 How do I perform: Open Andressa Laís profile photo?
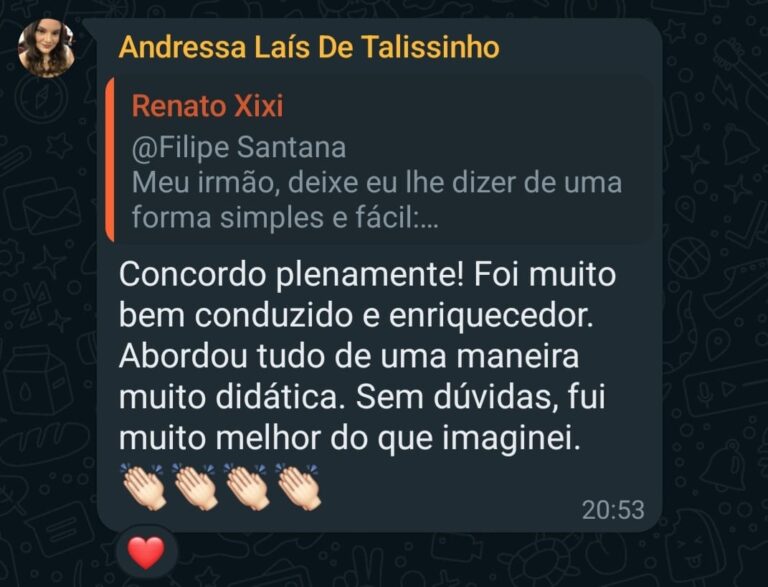click(x=46, y=47)
